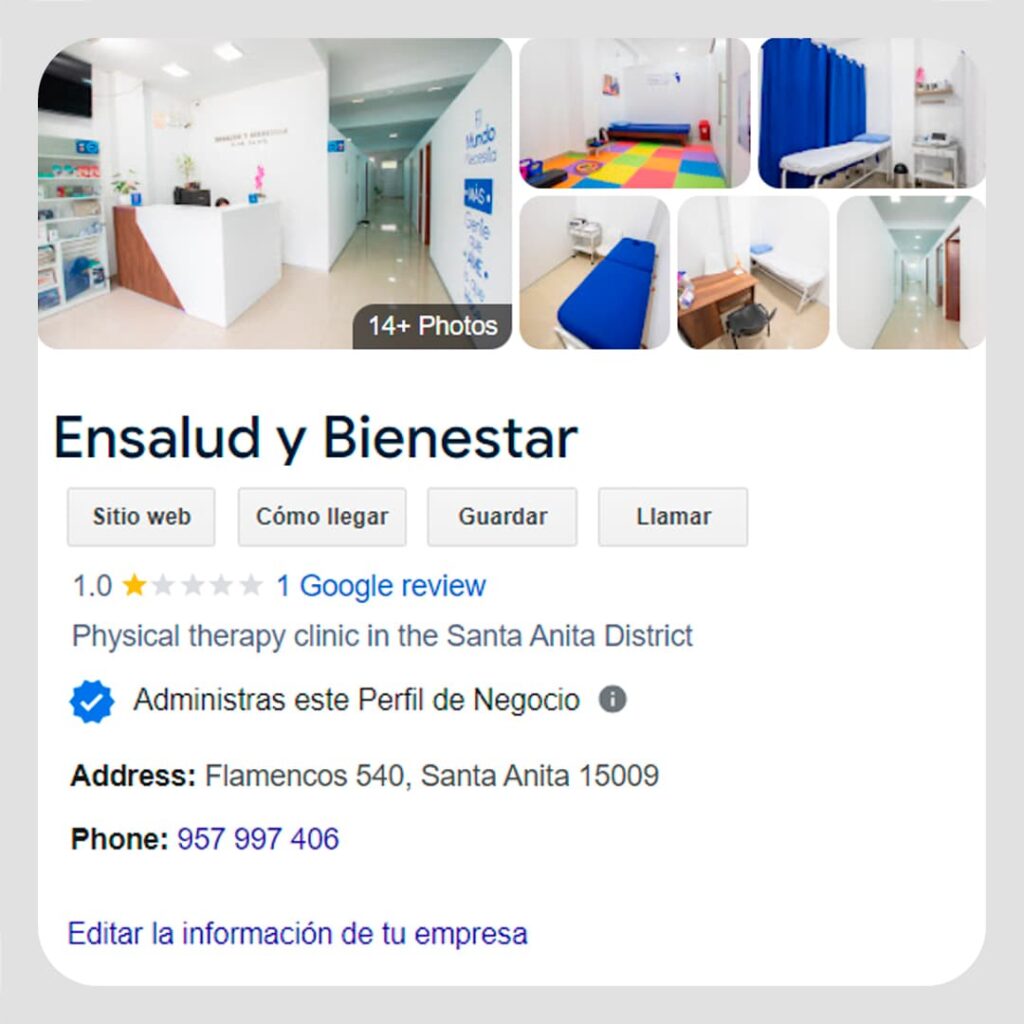This screenshot has width=1024, height=1024.
Task: Tap the info icon beside Perfil de Negocio
Action: 612,700
